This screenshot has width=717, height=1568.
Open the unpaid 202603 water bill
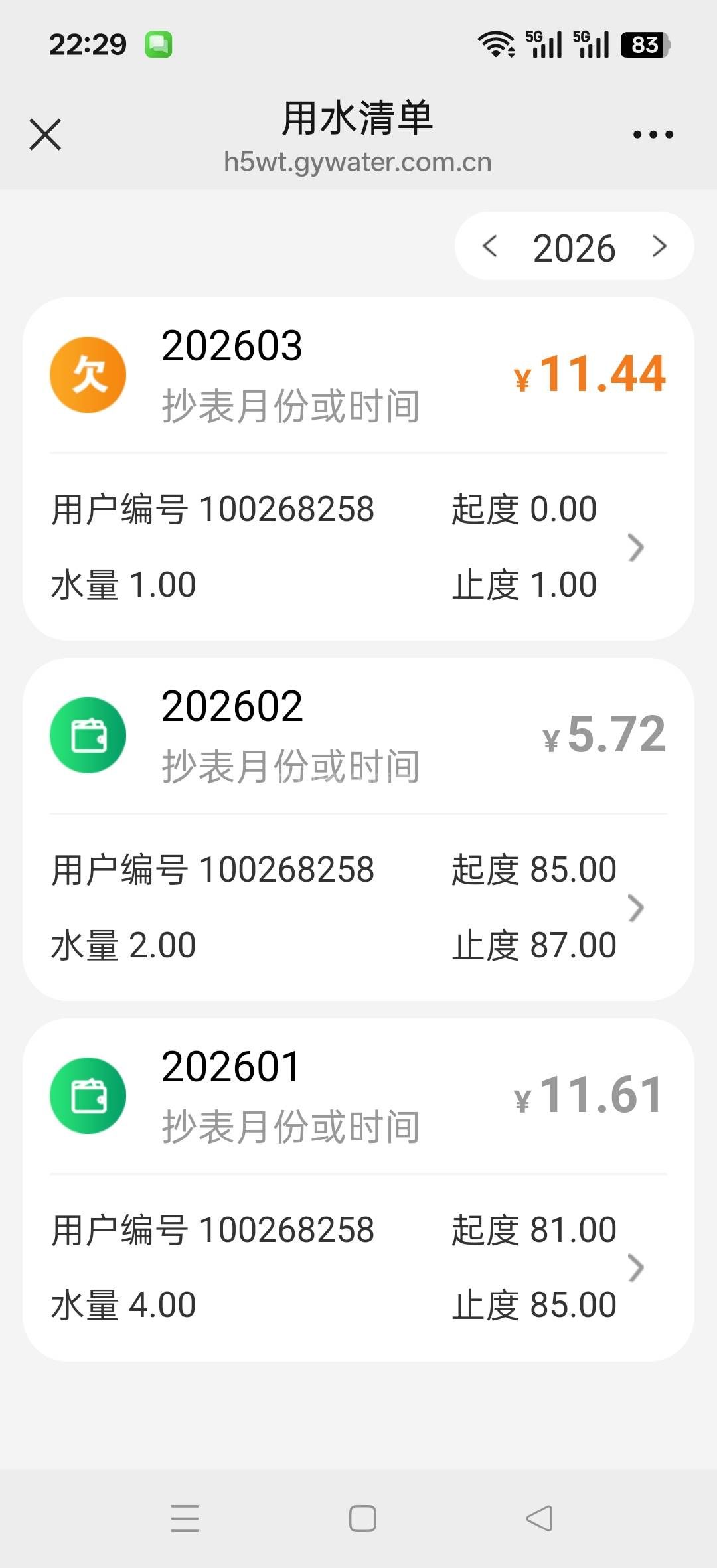point(358,469)
